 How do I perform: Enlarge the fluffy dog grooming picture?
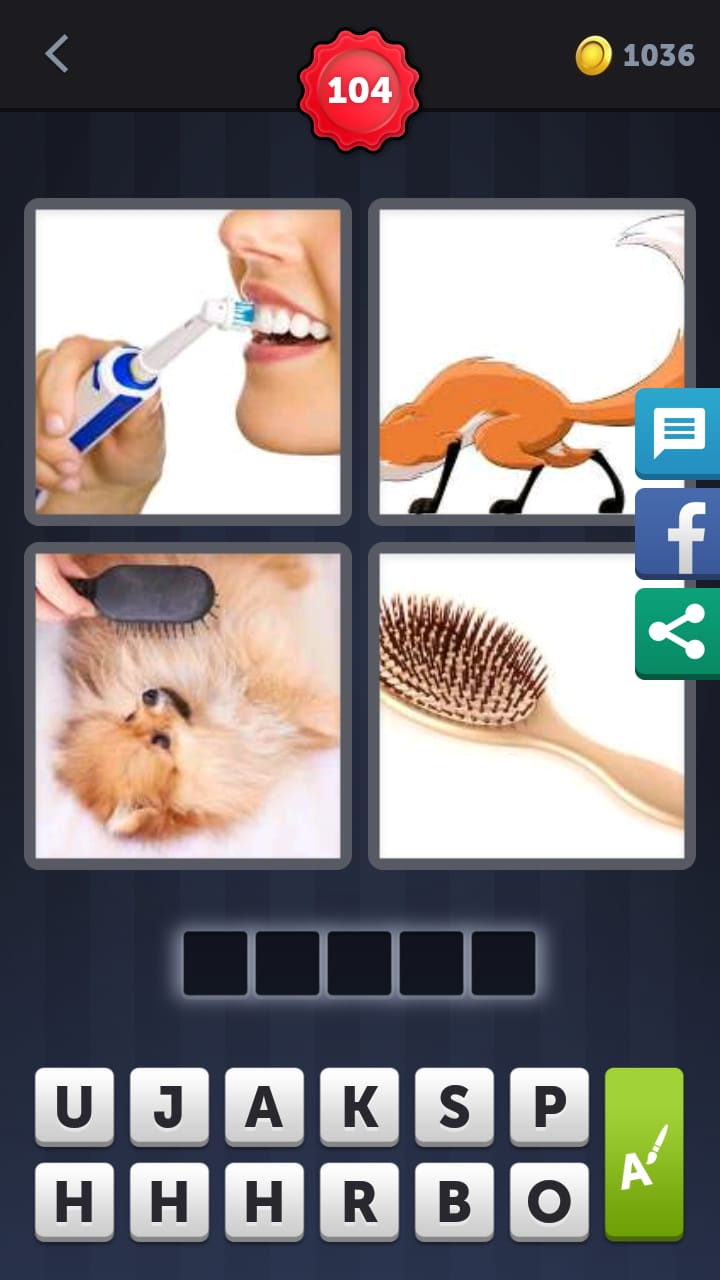pos(188,705)
